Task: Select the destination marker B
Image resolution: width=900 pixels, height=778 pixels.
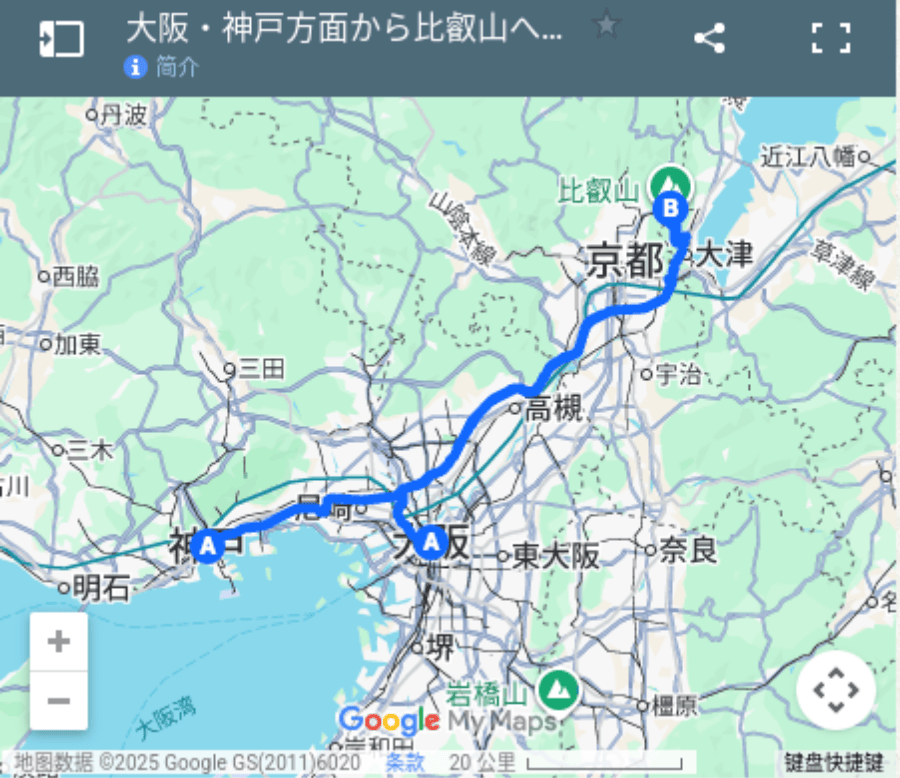Action: click(x=670, y=208)
